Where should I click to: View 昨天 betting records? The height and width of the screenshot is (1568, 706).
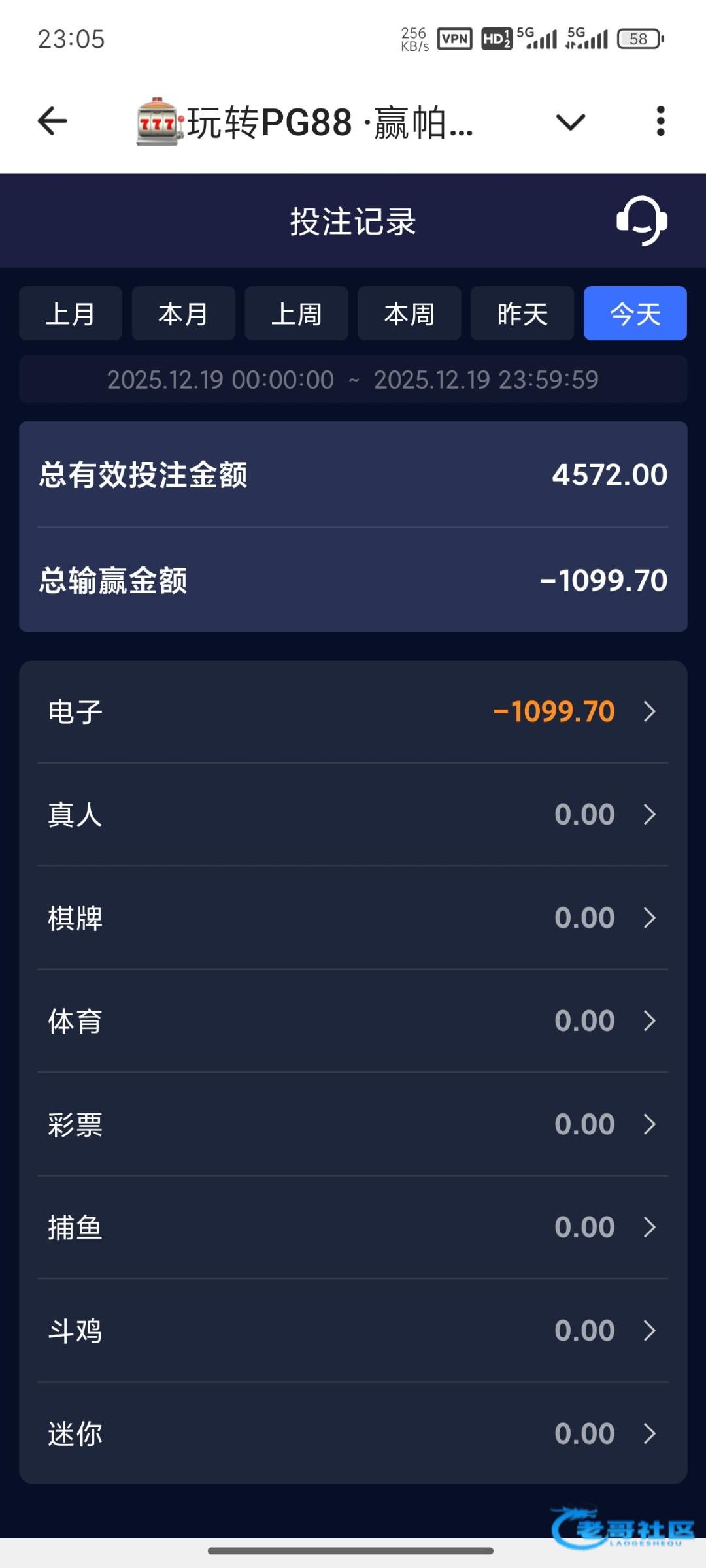click(x=522, y=314)
